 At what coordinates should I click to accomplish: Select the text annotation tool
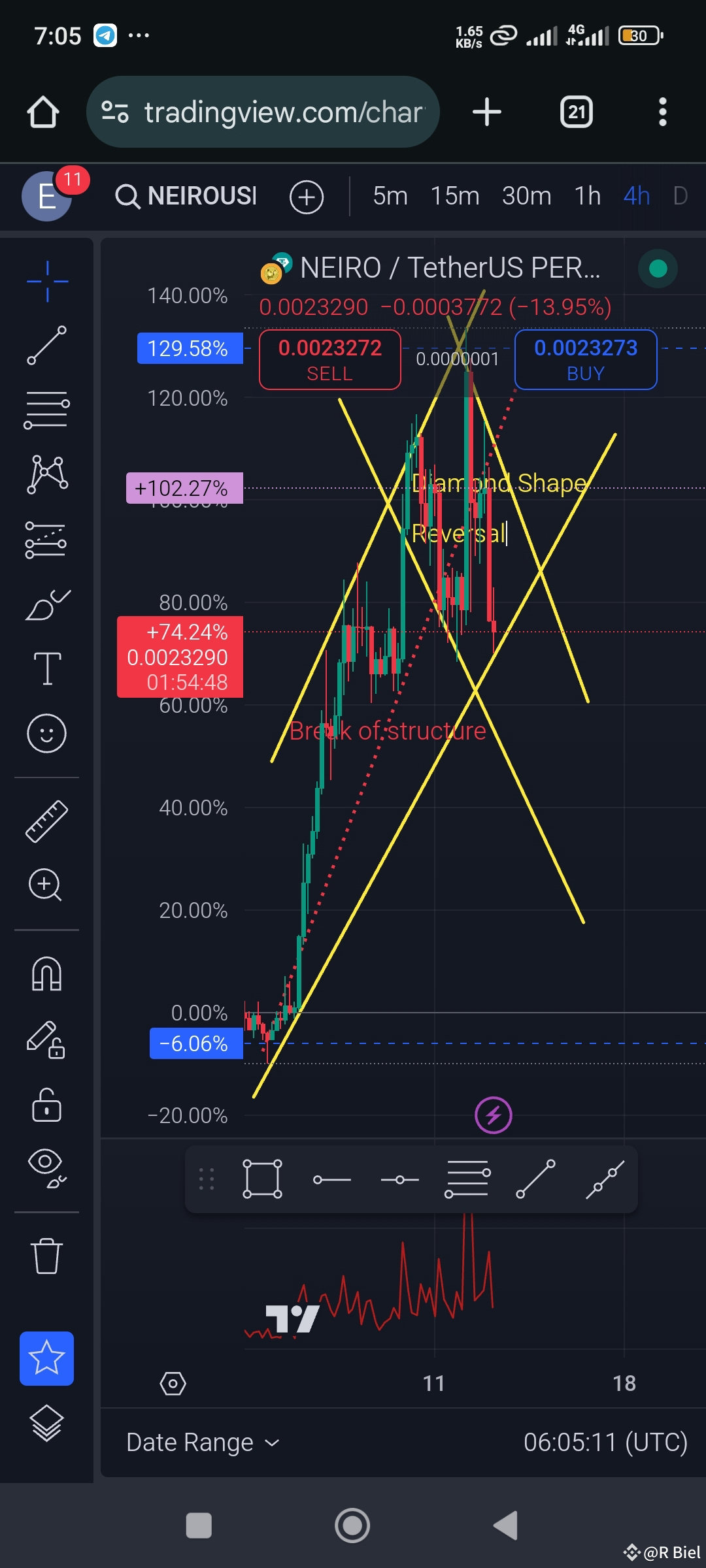click(47, 668)
